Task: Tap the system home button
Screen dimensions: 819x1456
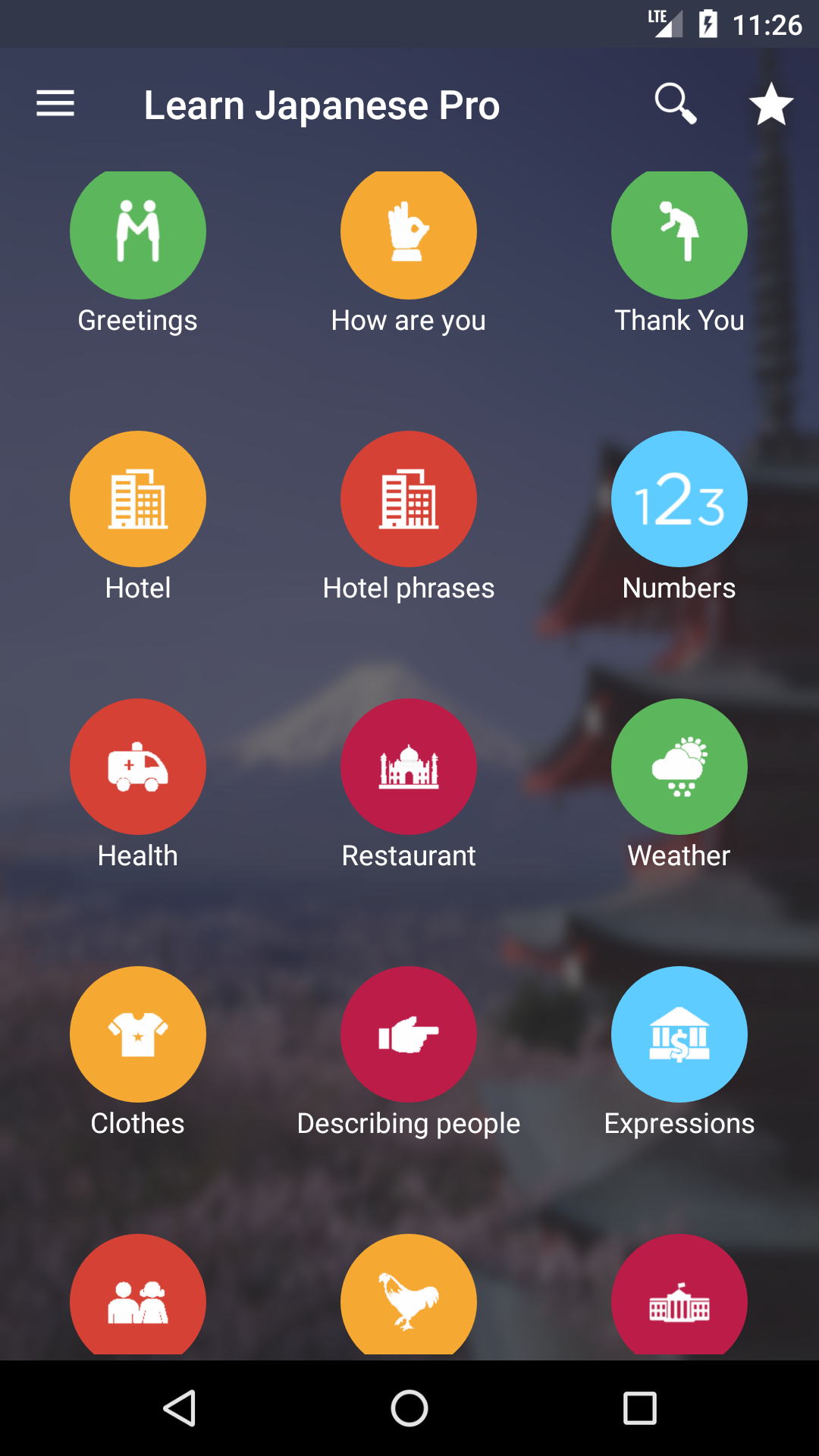Action: (x=409, y=1408)
